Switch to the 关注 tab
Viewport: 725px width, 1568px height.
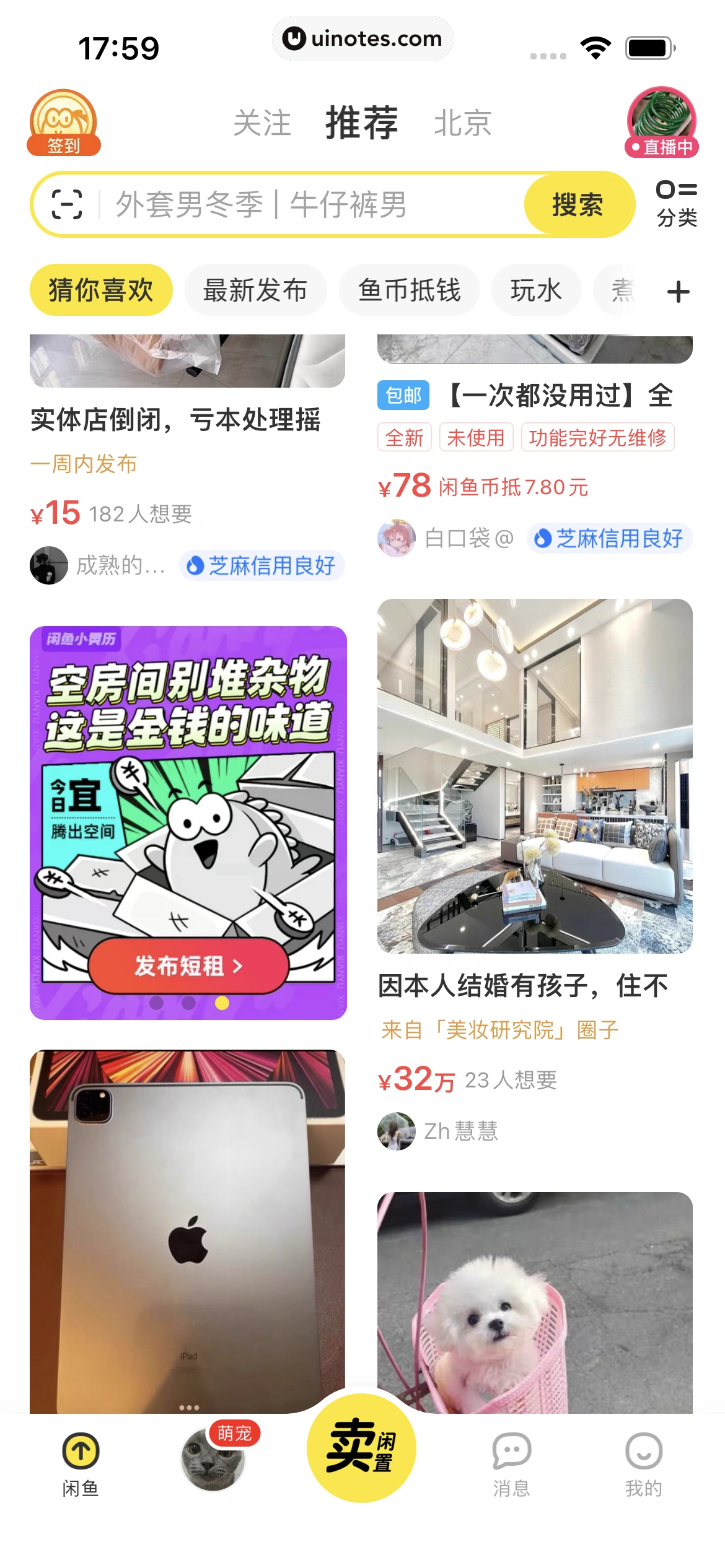pos(262,123)
